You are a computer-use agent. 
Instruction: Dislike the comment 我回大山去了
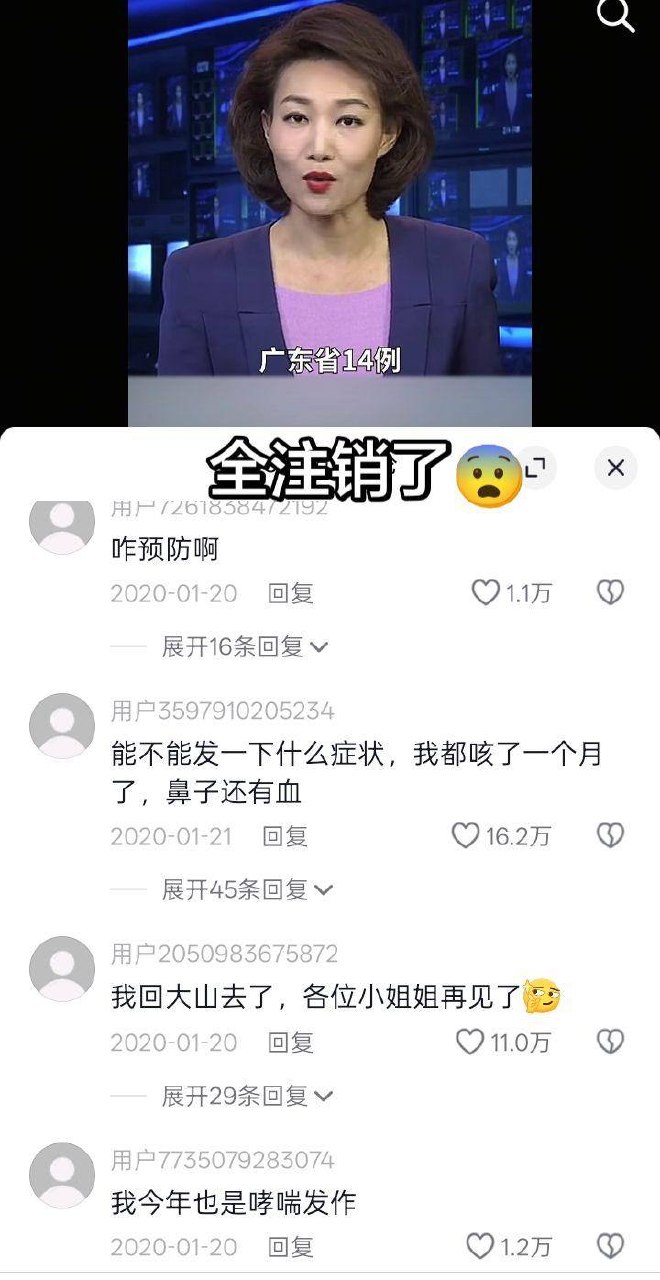pos(610,1043)
